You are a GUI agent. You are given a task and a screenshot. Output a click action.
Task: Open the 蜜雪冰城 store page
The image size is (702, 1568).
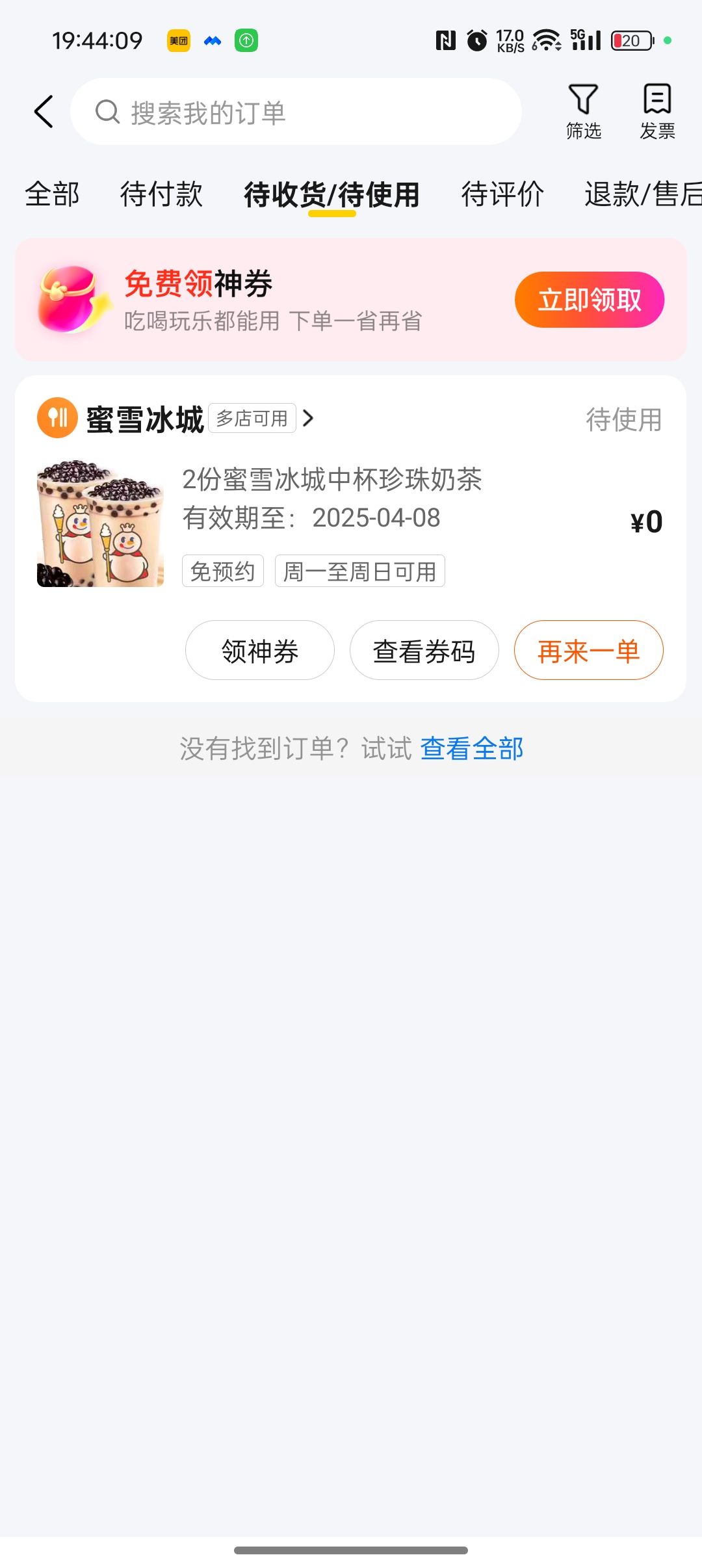(146, 419)
